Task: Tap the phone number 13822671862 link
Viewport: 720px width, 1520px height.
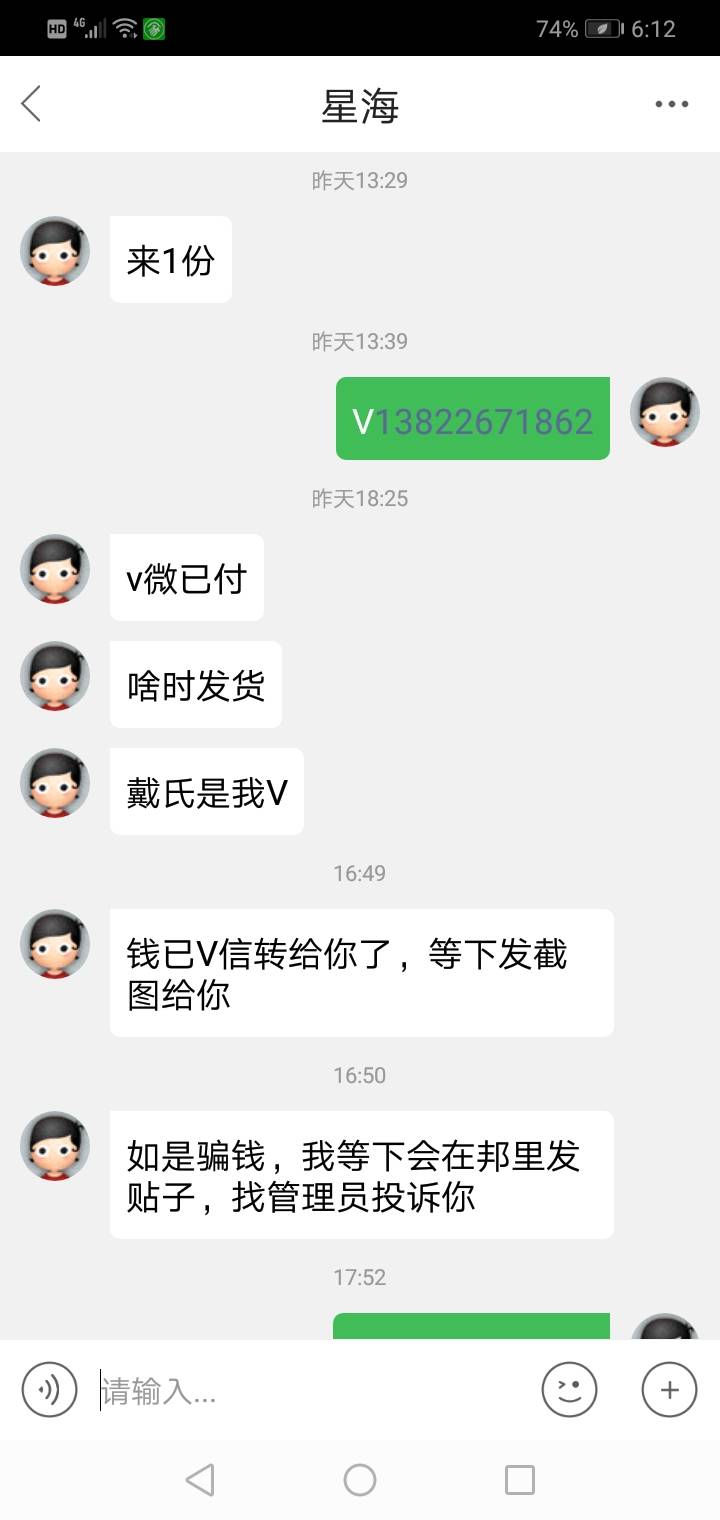Action: pyautogui.click(x=484, y=421)
